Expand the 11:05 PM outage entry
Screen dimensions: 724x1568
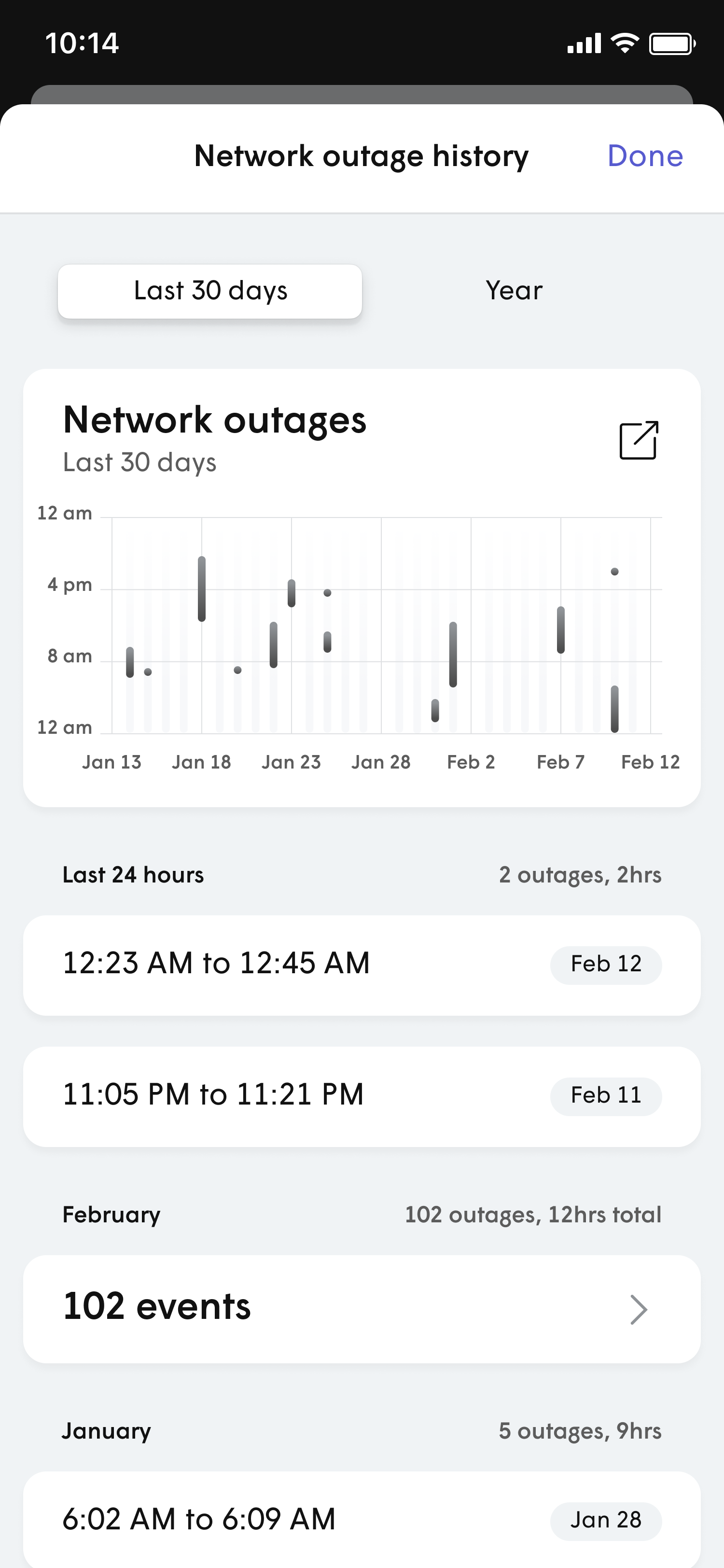click(x=362, y=1096)
